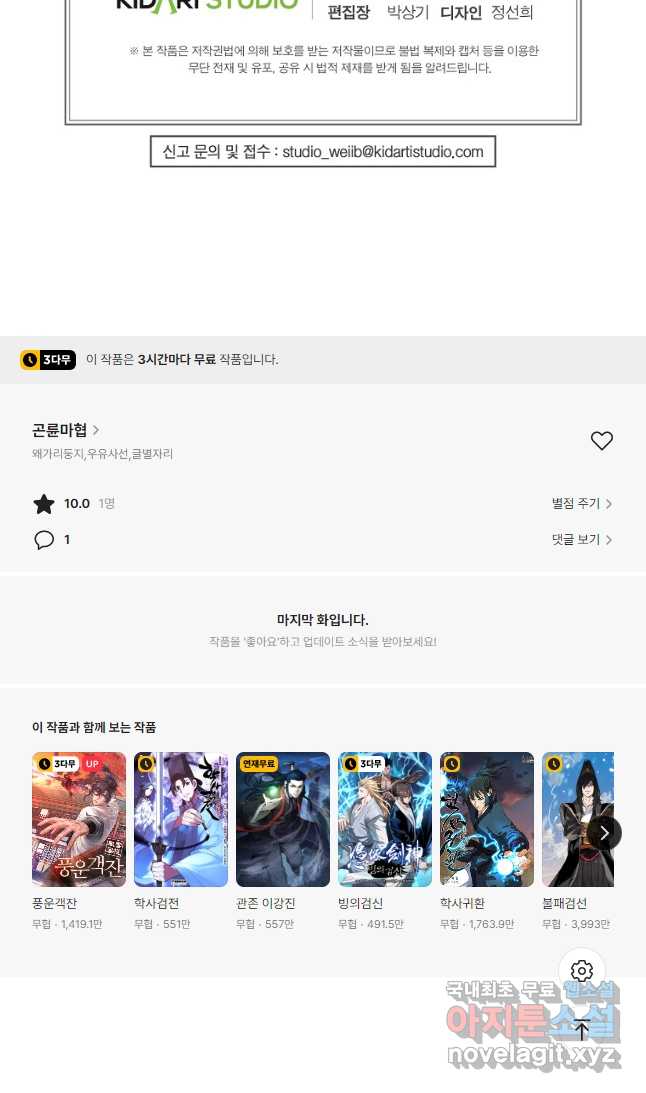Like this series with the heart icon
The width and height of the screenshot is (646, 1093).
[x=601, y=441]
